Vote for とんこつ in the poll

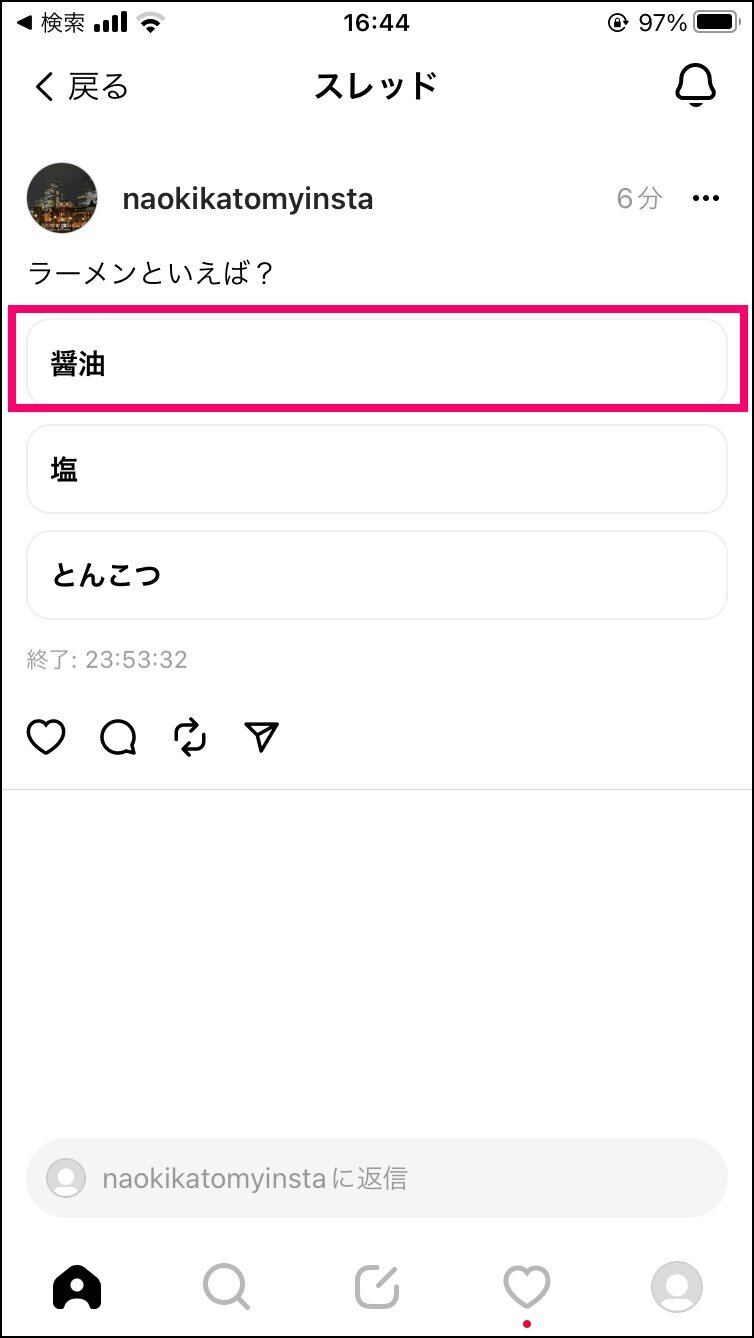(x=376, y=575)
